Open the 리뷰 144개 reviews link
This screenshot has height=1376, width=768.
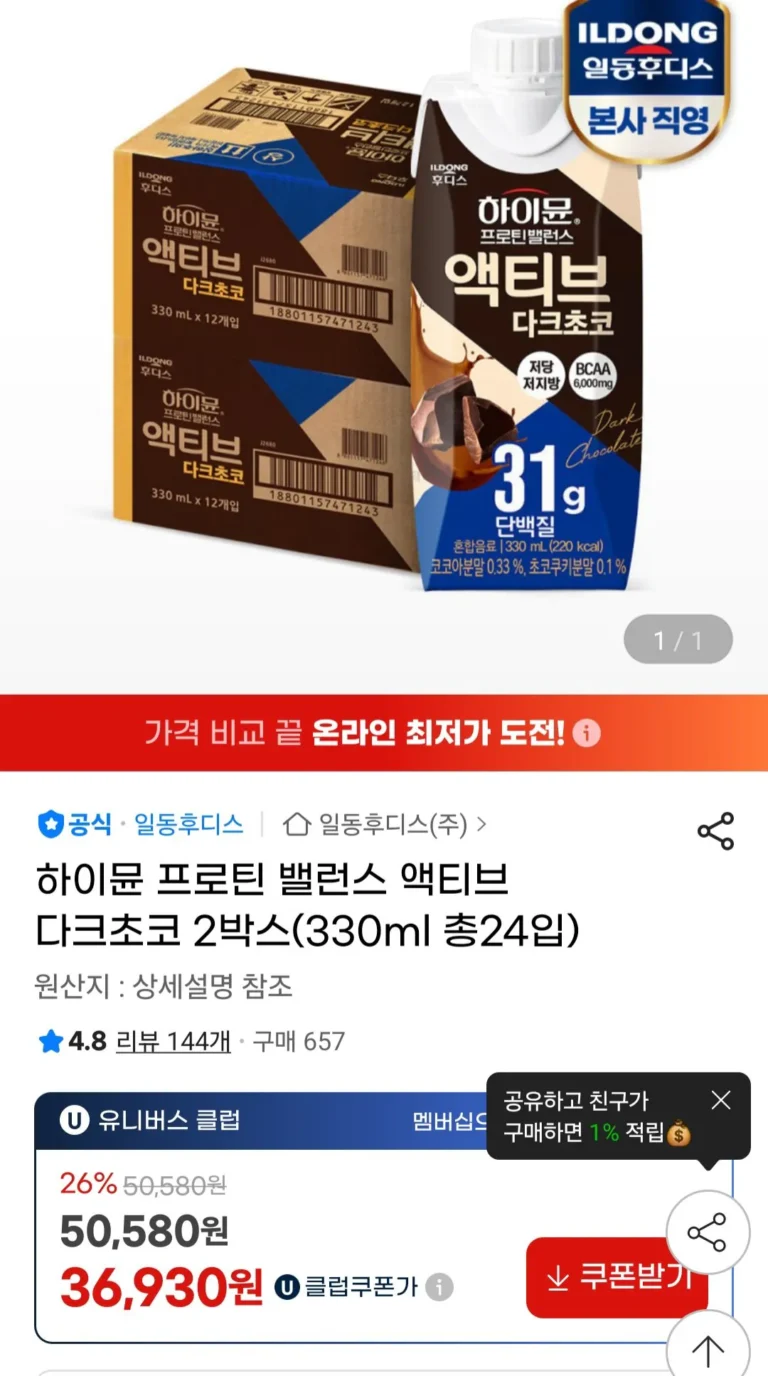(173, 1041)
